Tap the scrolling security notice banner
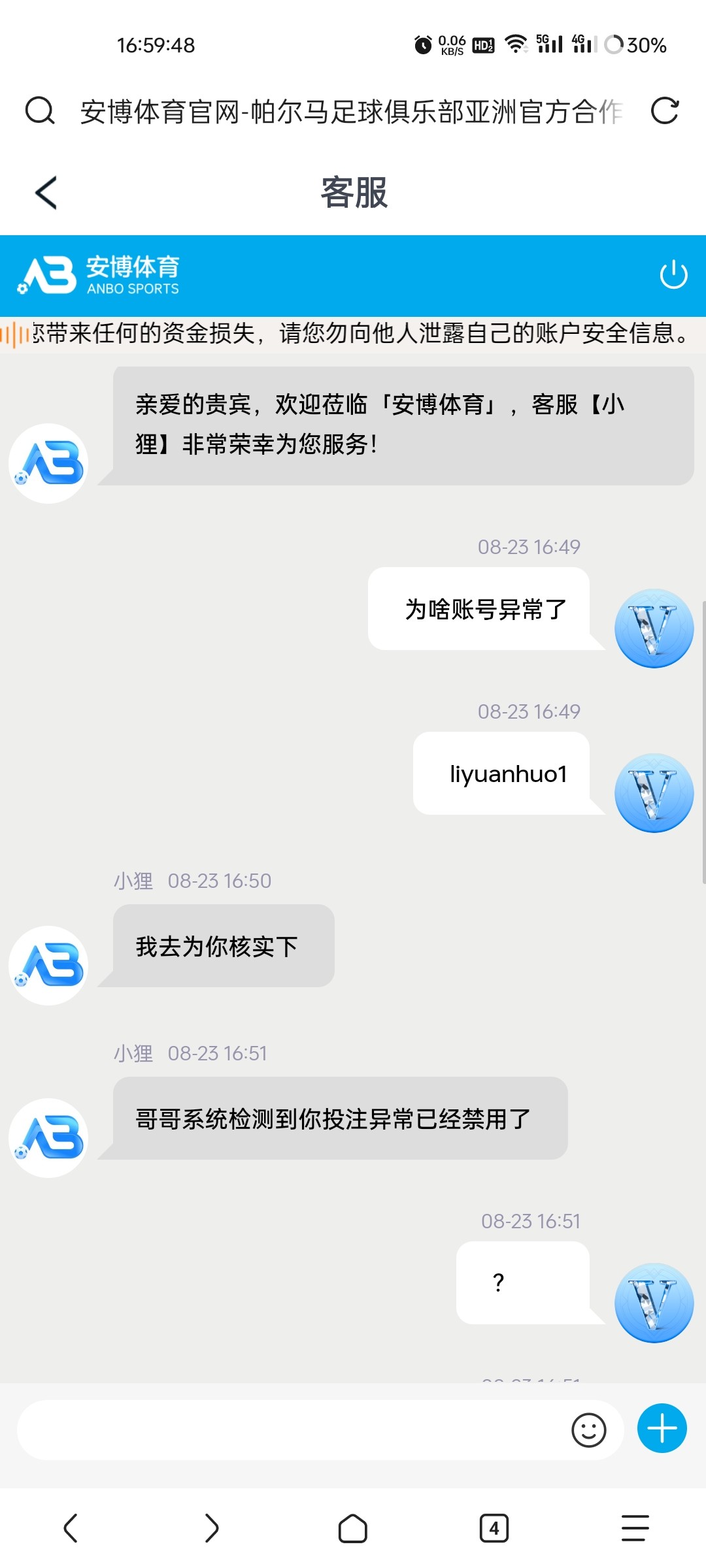This screenshot has width=706, height=1568. 353,333
